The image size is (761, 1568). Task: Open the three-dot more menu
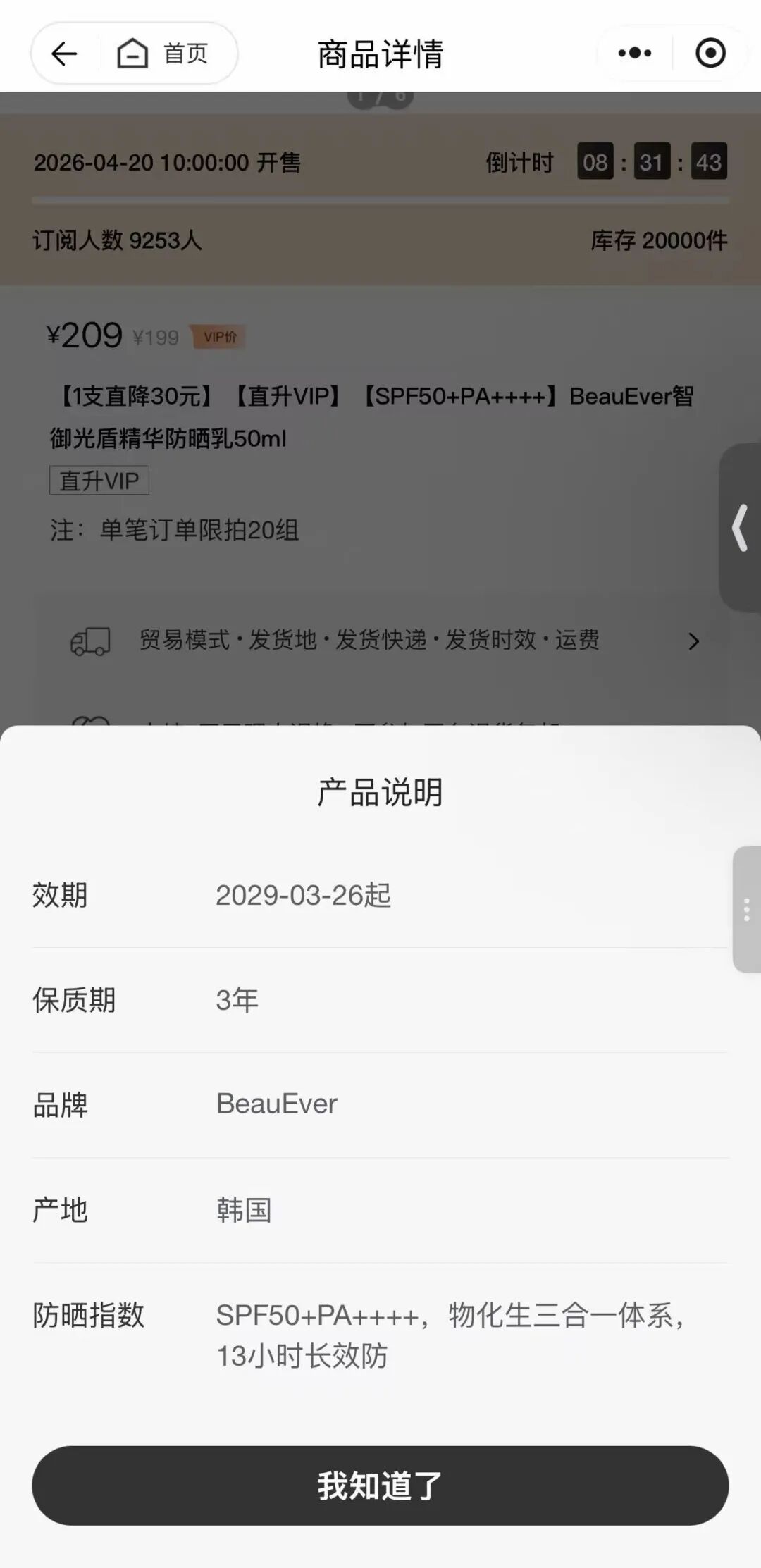coord(634,53)
